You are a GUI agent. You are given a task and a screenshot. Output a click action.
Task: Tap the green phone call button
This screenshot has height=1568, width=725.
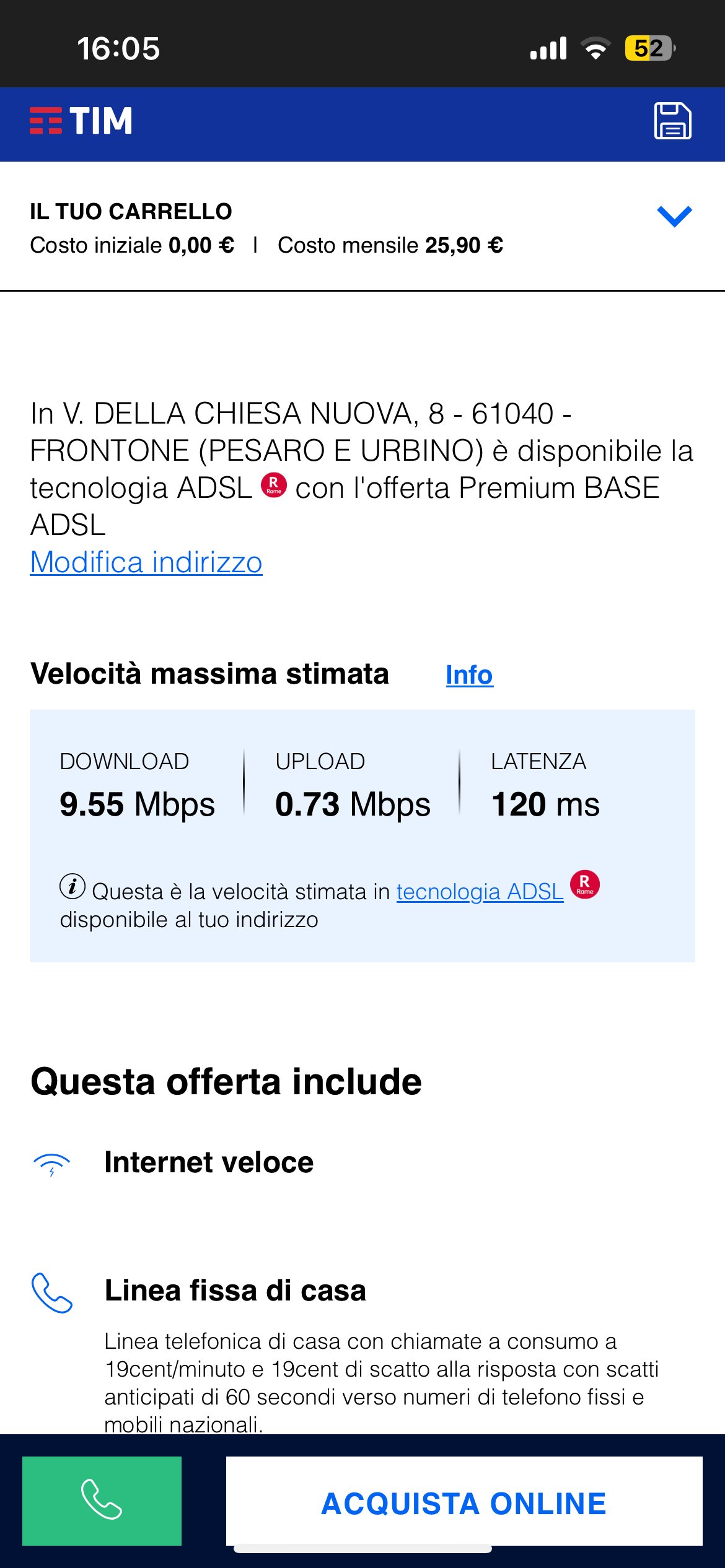tap(102, 1500)
